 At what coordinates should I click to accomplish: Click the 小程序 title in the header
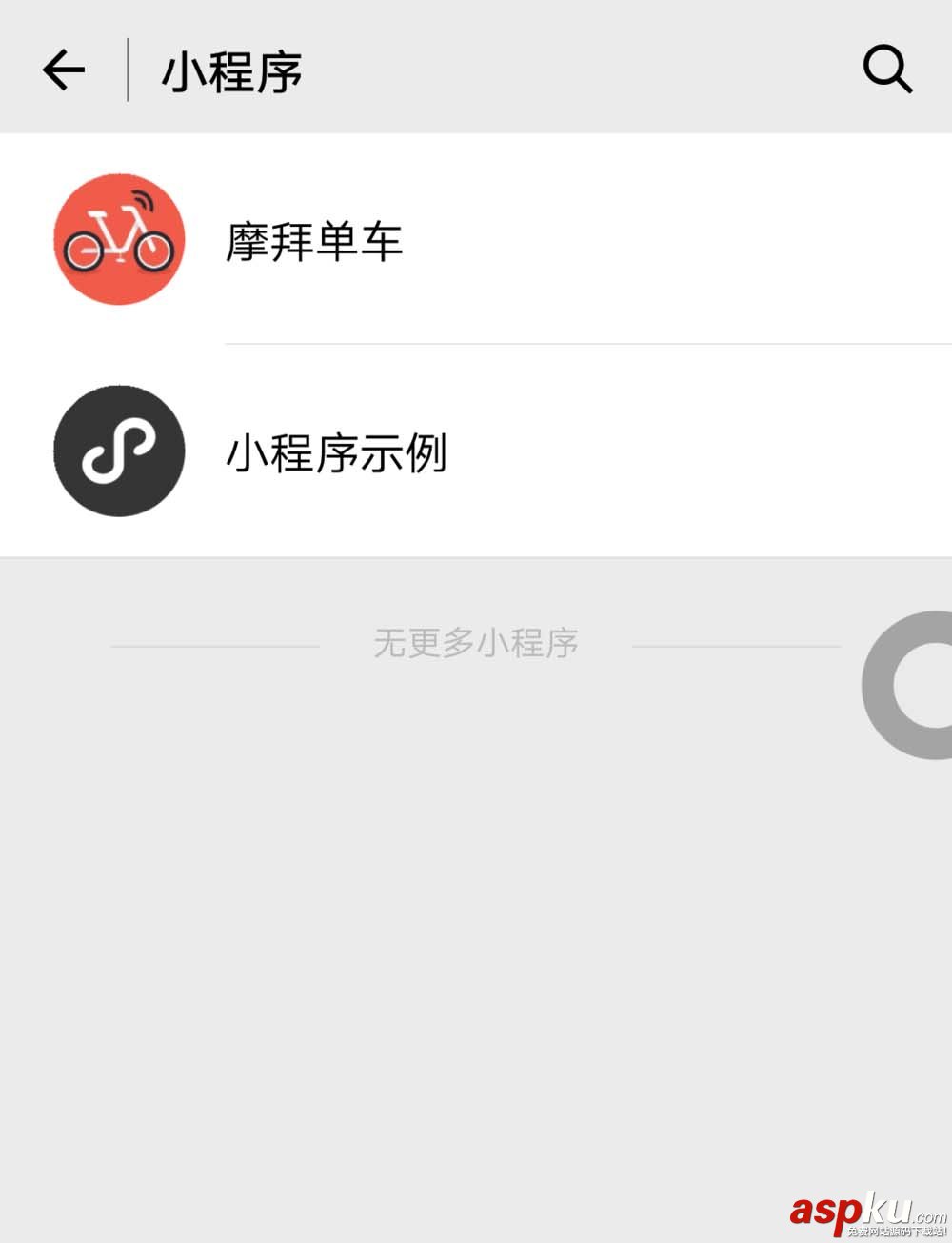click(x=231, y=71)
